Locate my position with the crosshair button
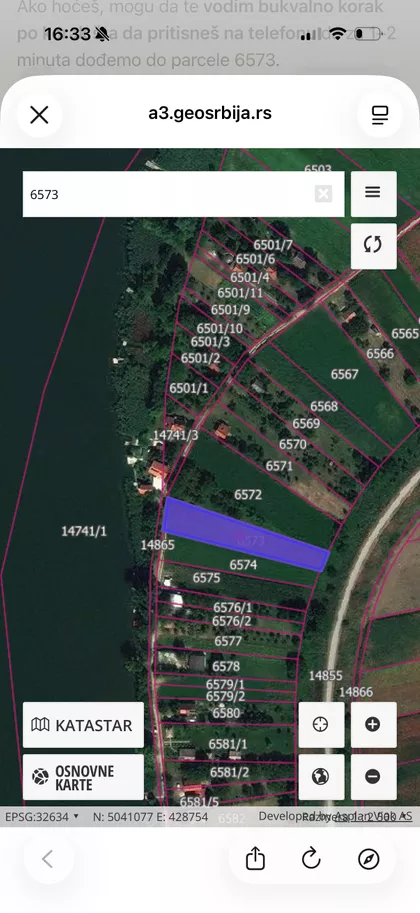 tap(321, 724)
